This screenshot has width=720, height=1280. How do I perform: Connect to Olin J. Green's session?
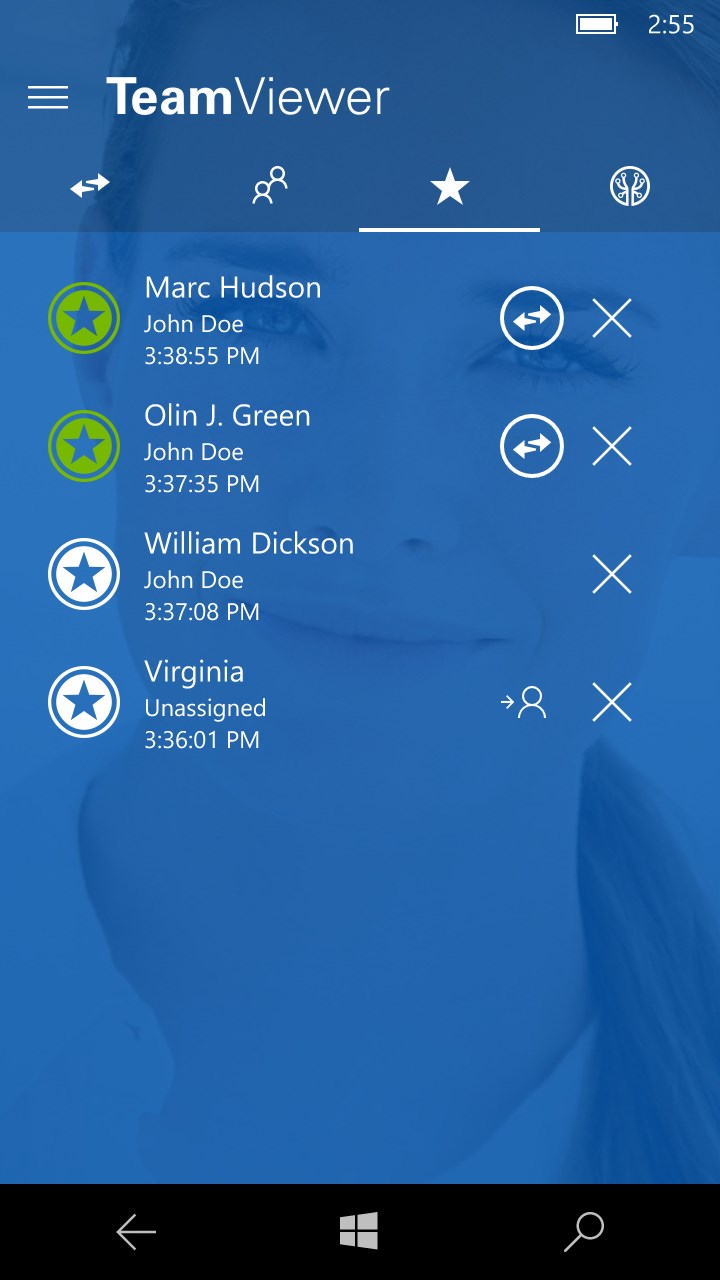click(532, 447)
